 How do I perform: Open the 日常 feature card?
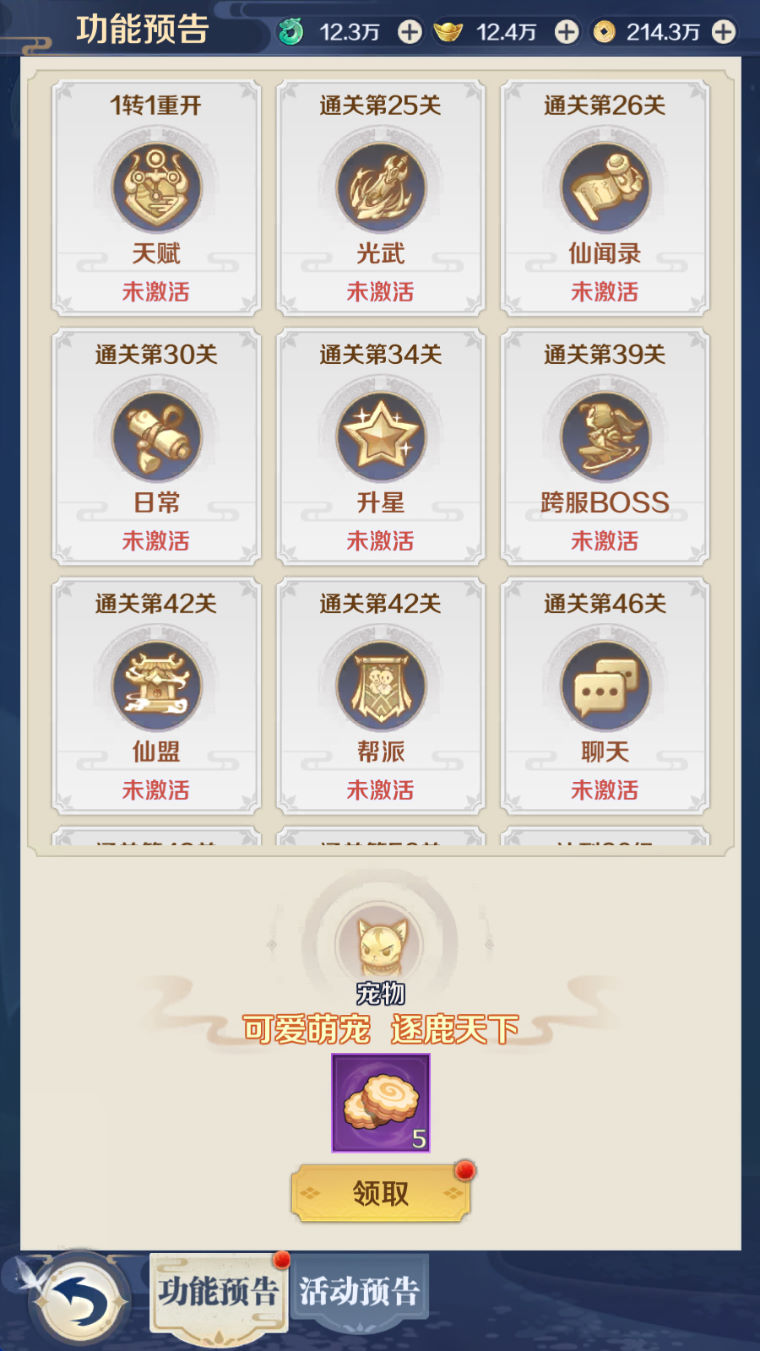[x=156, y=446]
